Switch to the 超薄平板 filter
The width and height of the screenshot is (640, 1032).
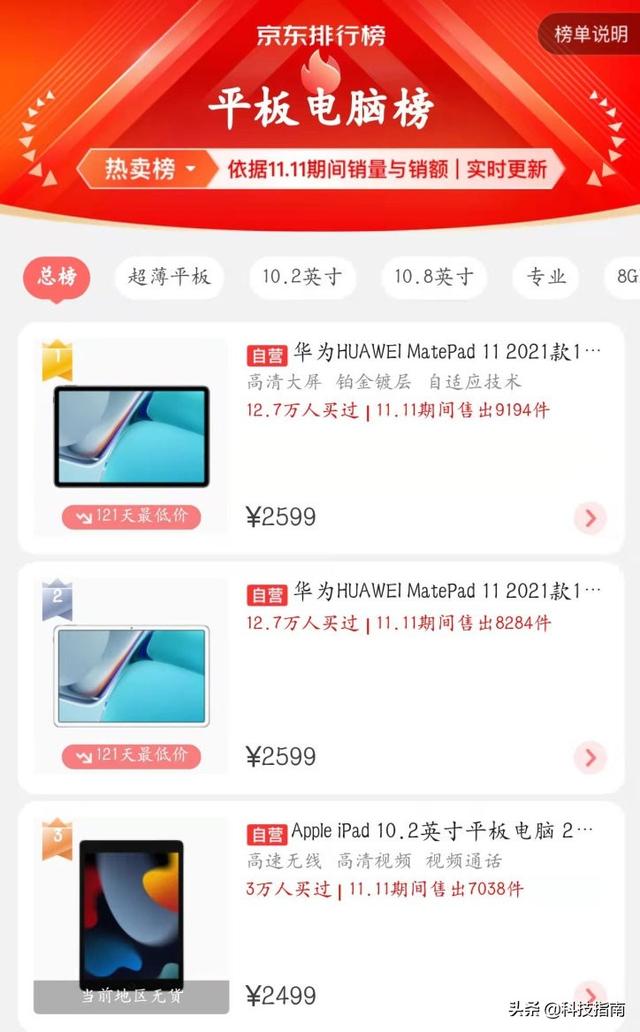(169, 277)
